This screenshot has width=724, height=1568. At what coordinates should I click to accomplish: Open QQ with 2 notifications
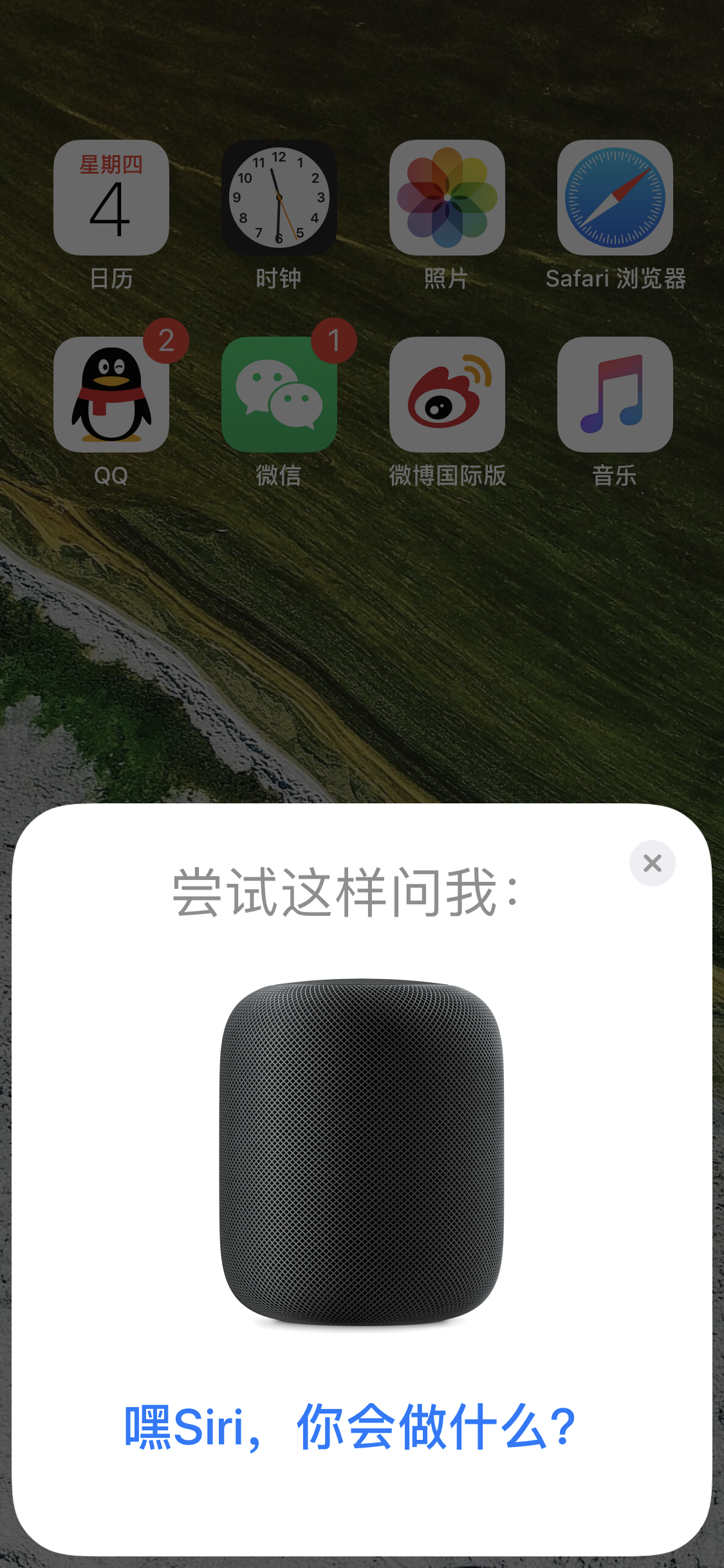pos(111,395)
